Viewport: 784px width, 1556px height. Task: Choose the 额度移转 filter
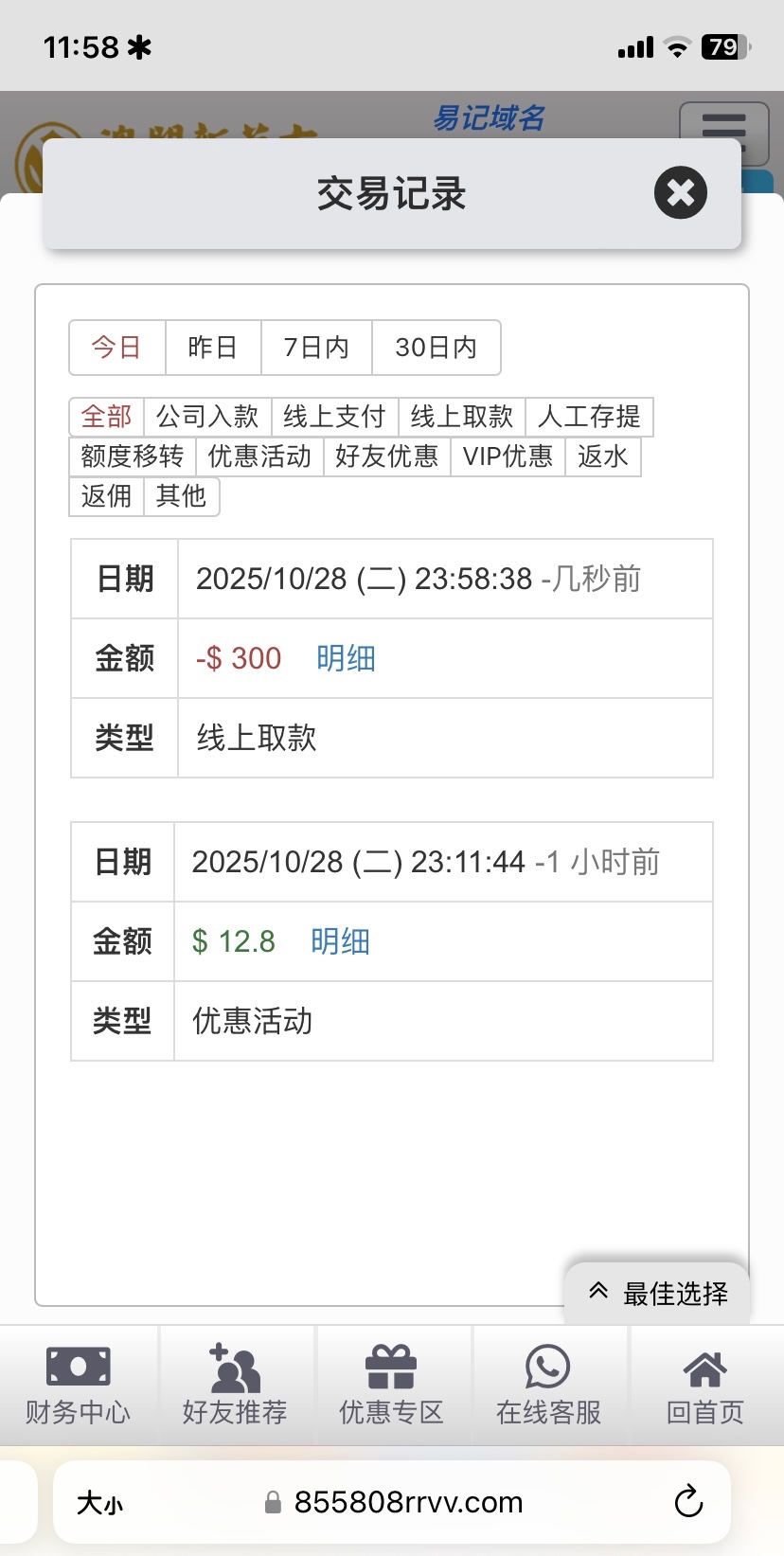pyautogui.click(x=133, y=456)
